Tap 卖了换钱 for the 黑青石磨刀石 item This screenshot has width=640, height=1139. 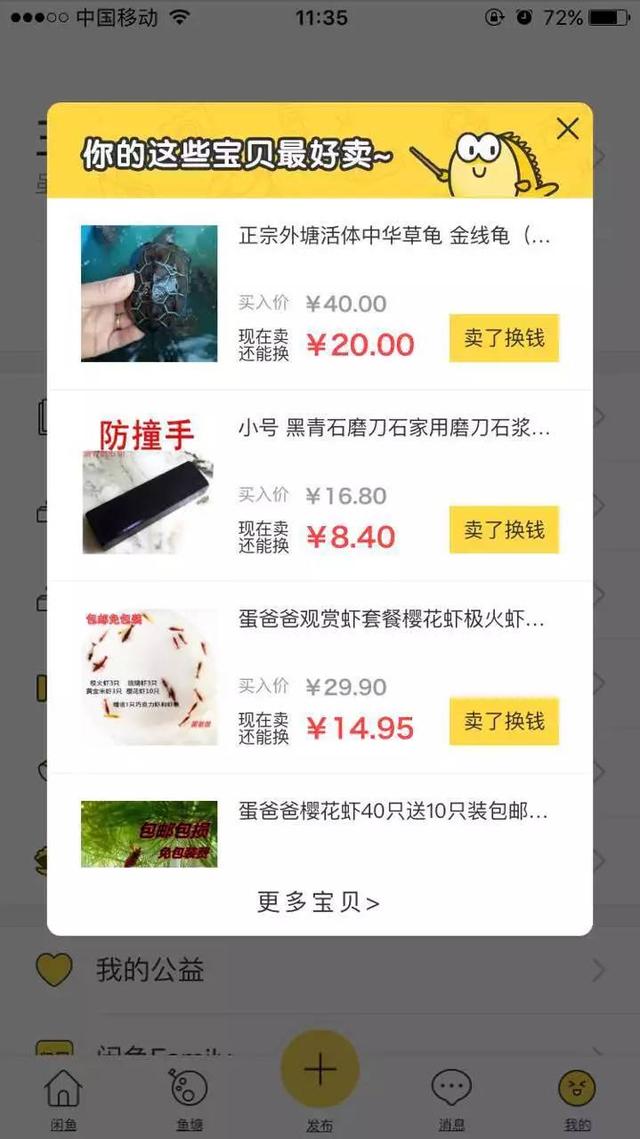coord(504,530)
